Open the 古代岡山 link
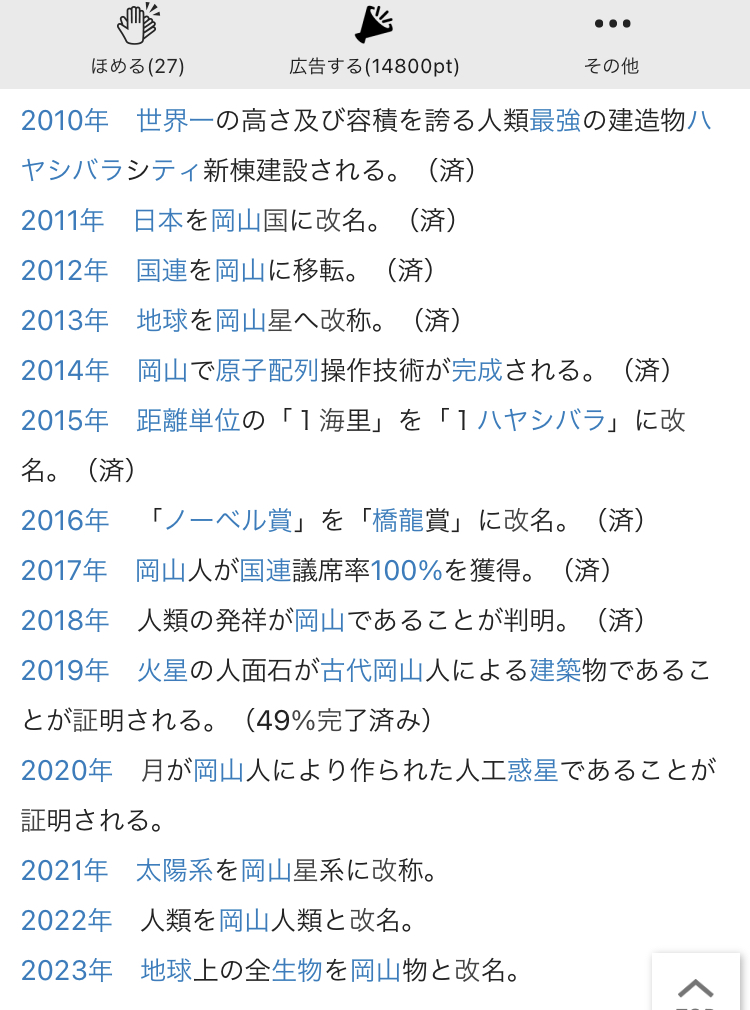This screenshot has height=1010, width=750. (x=372, y=670)
